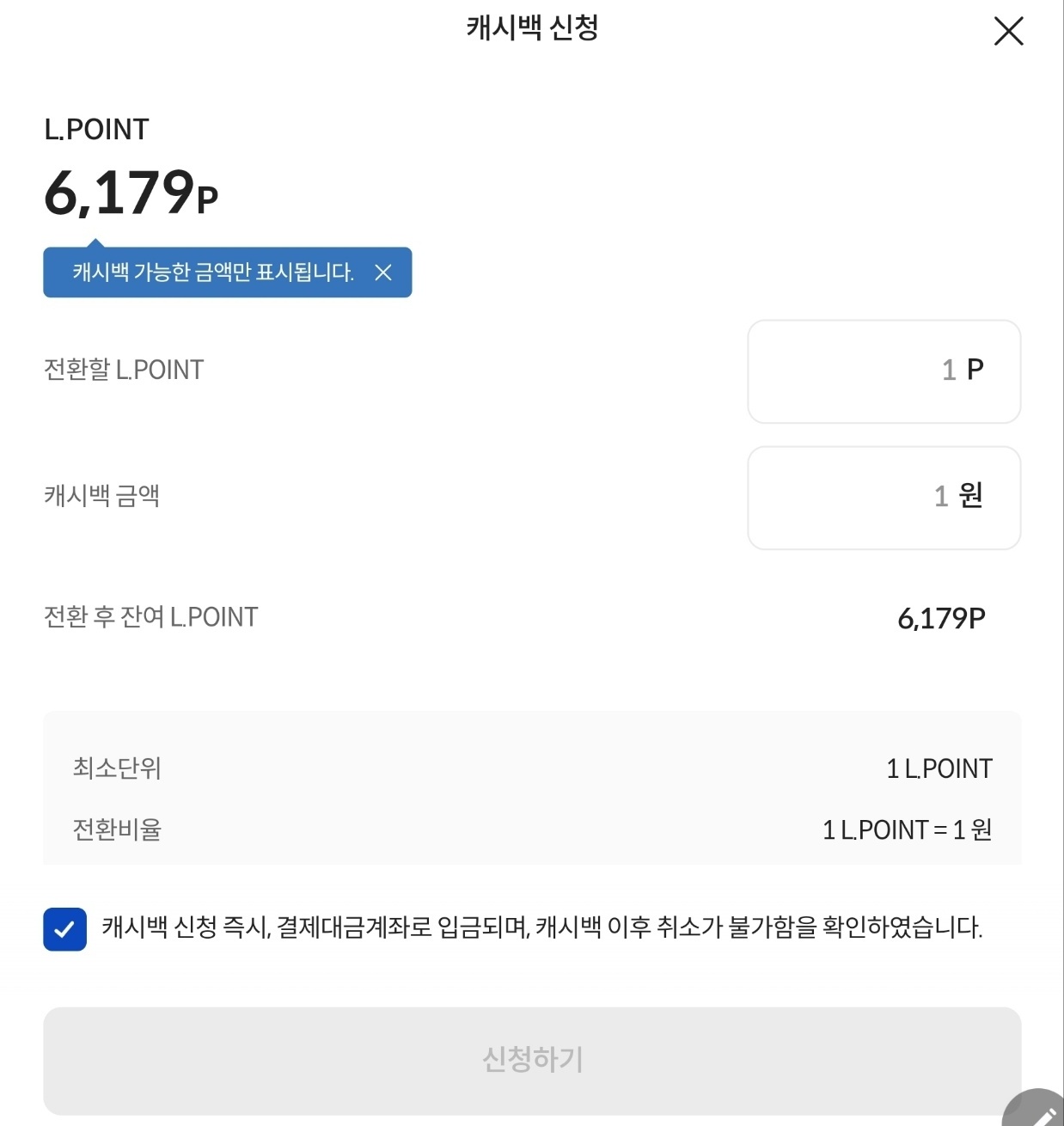Viewport: 1064px width, 1126px height.
Task: Dismiss the blue tooltip with the X icon
Action: pyautogui.click(x=383, y=273)
